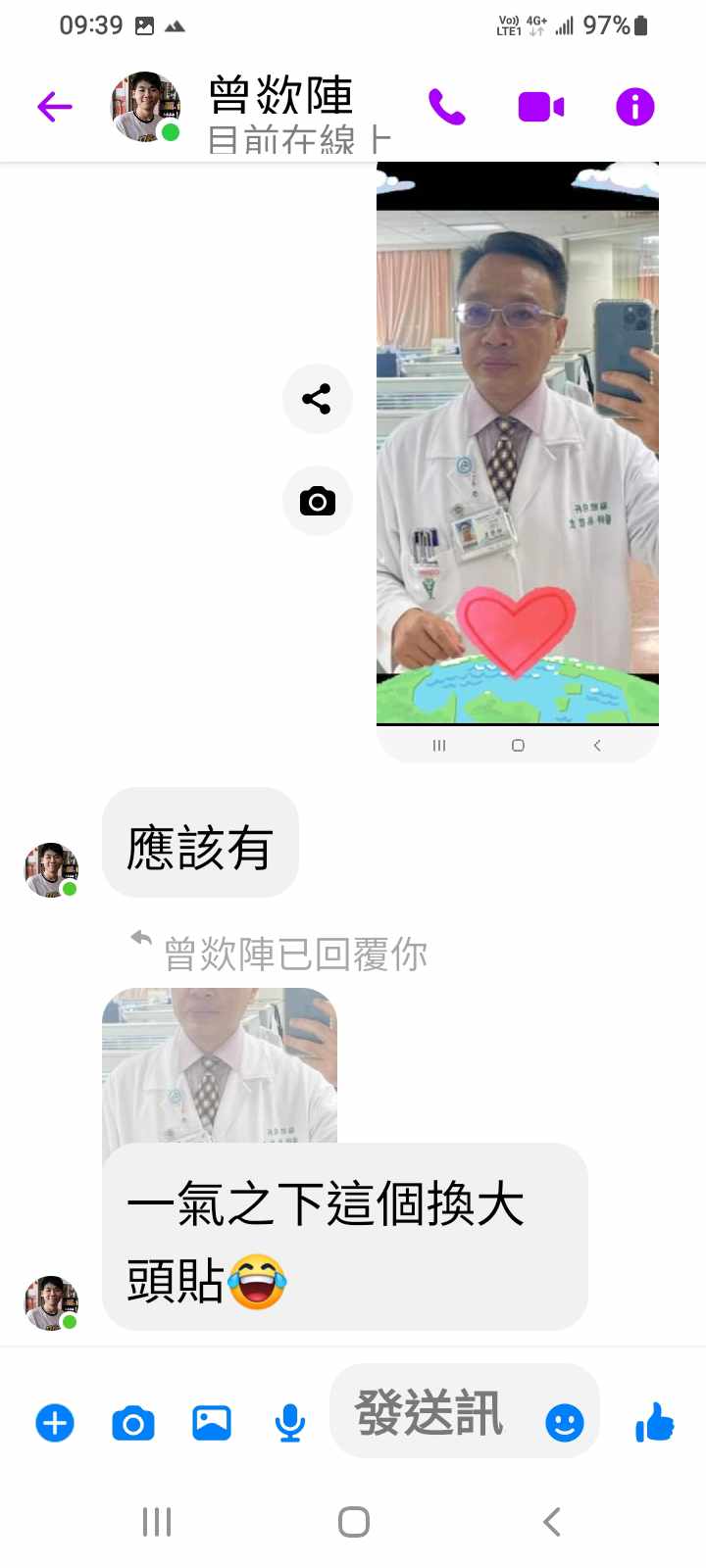Tap the camera icon beside the sent photo
The width and height of the screenshot is (706, 1568).
click(317, 501)
